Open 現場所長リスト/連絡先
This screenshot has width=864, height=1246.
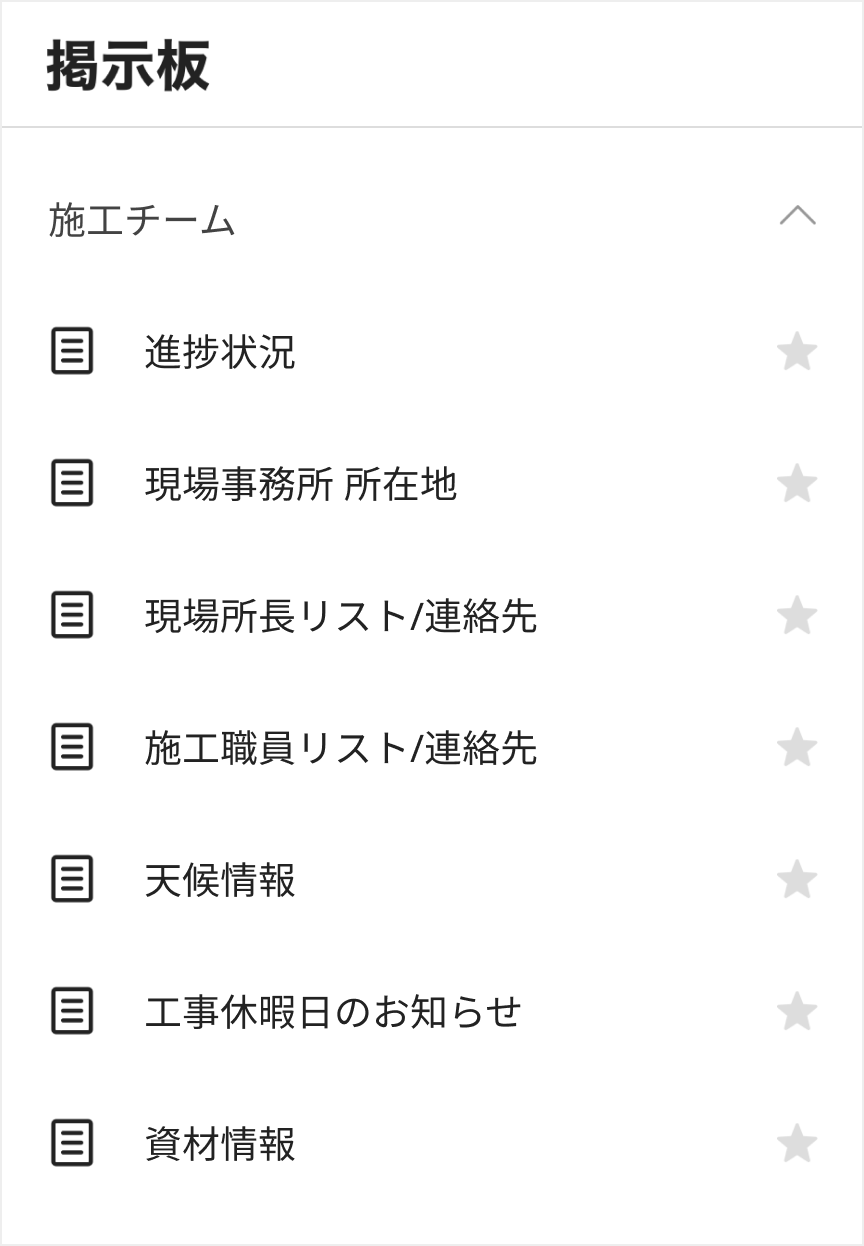340,616
